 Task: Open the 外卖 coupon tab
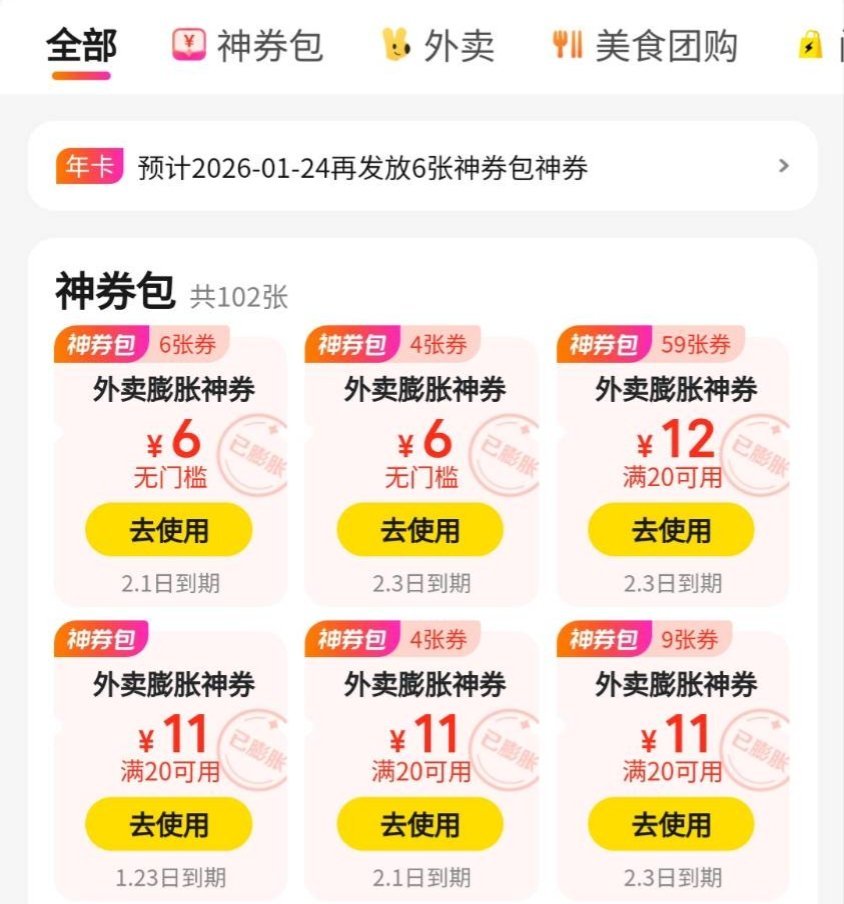click(x=439, y=46)
